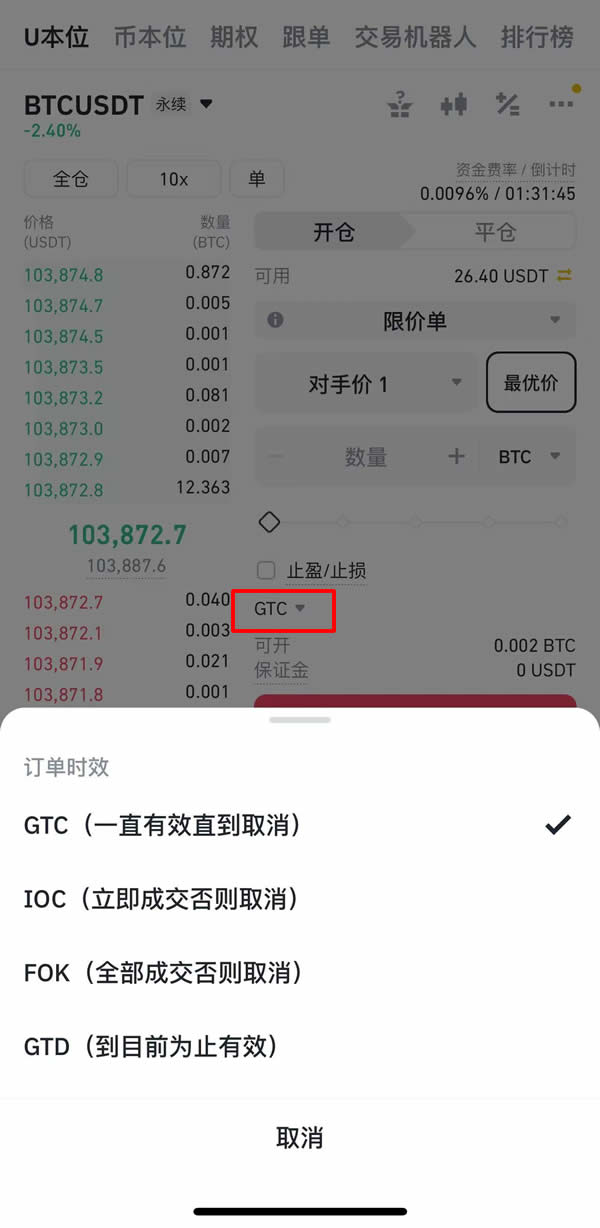
Task: Tick the 止盈/止损 checkbox
Action: [x=266, y=570]
